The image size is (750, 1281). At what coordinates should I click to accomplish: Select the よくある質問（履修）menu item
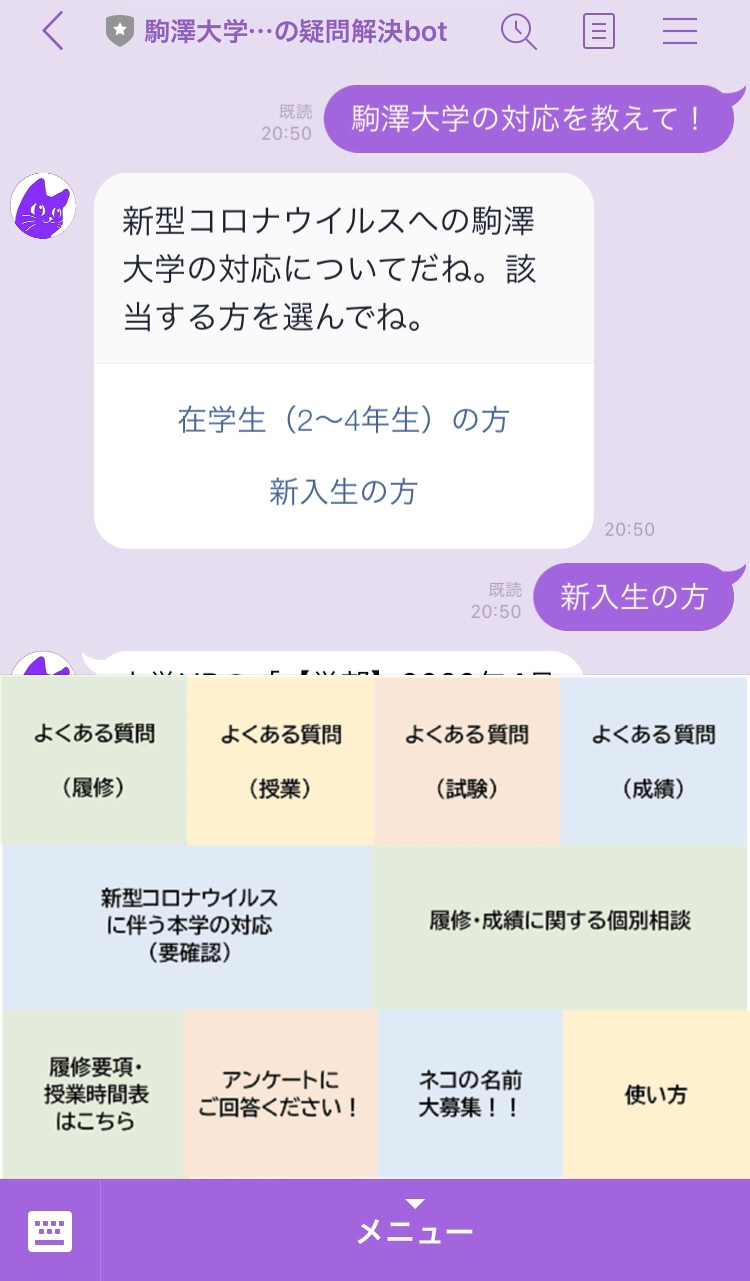pyautogui.click(x=93, y=760)
